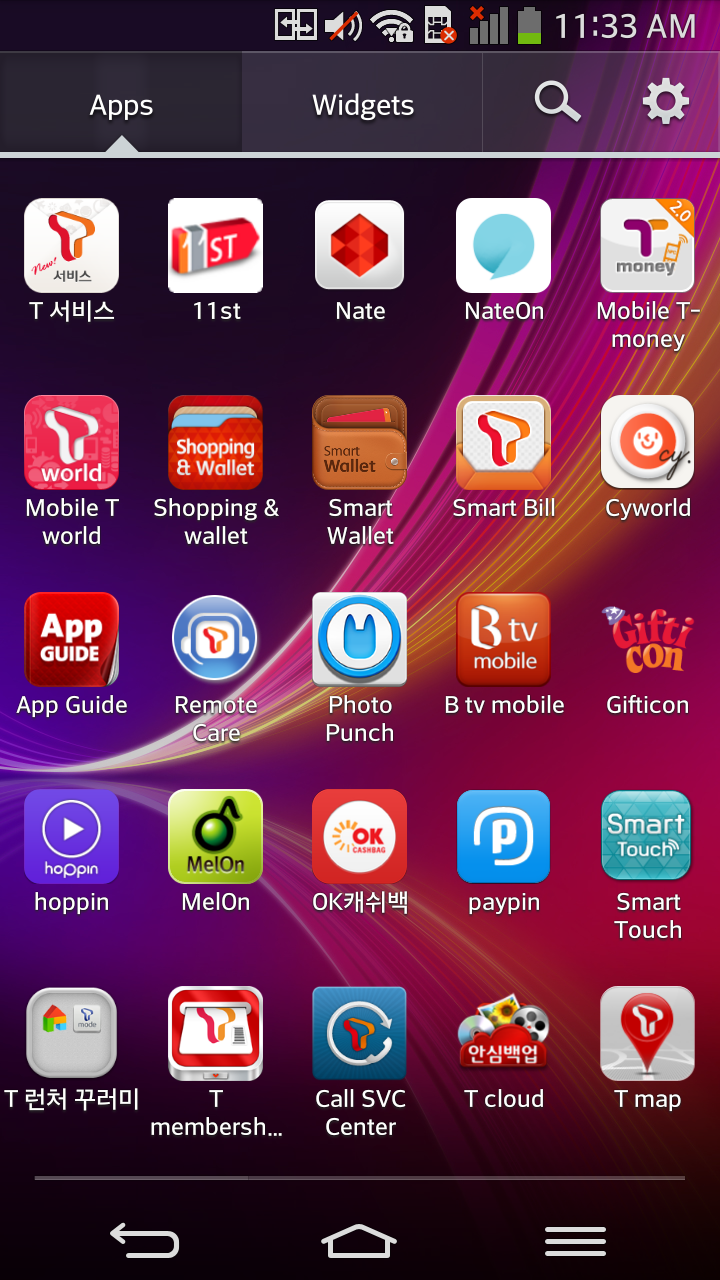
Task: Launch NateOn messenger
Action: click(x=503, y=245)
